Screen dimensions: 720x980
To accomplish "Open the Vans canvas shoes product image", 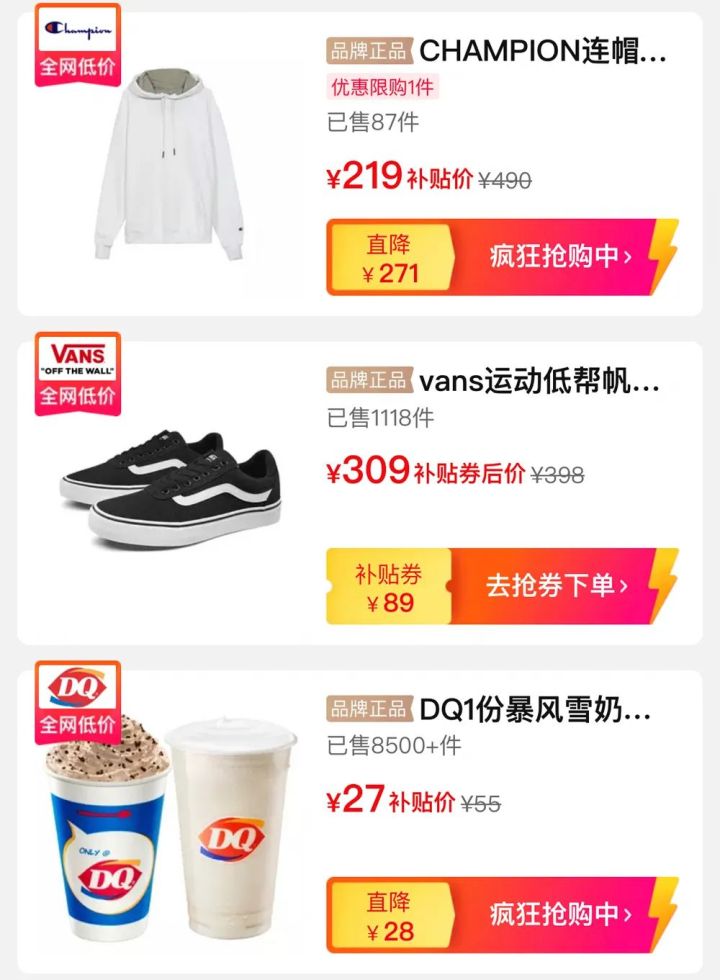I will tap(170, 487).
